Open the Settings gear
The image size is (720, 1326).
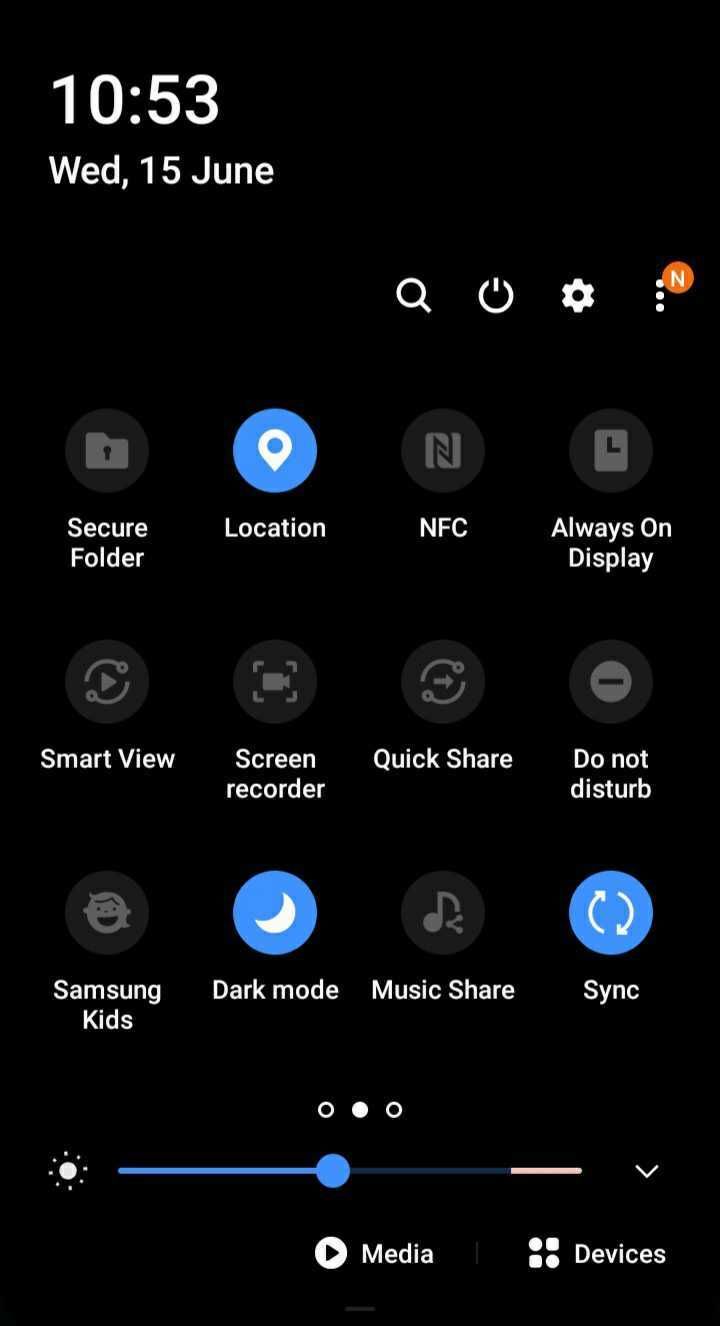577,295
